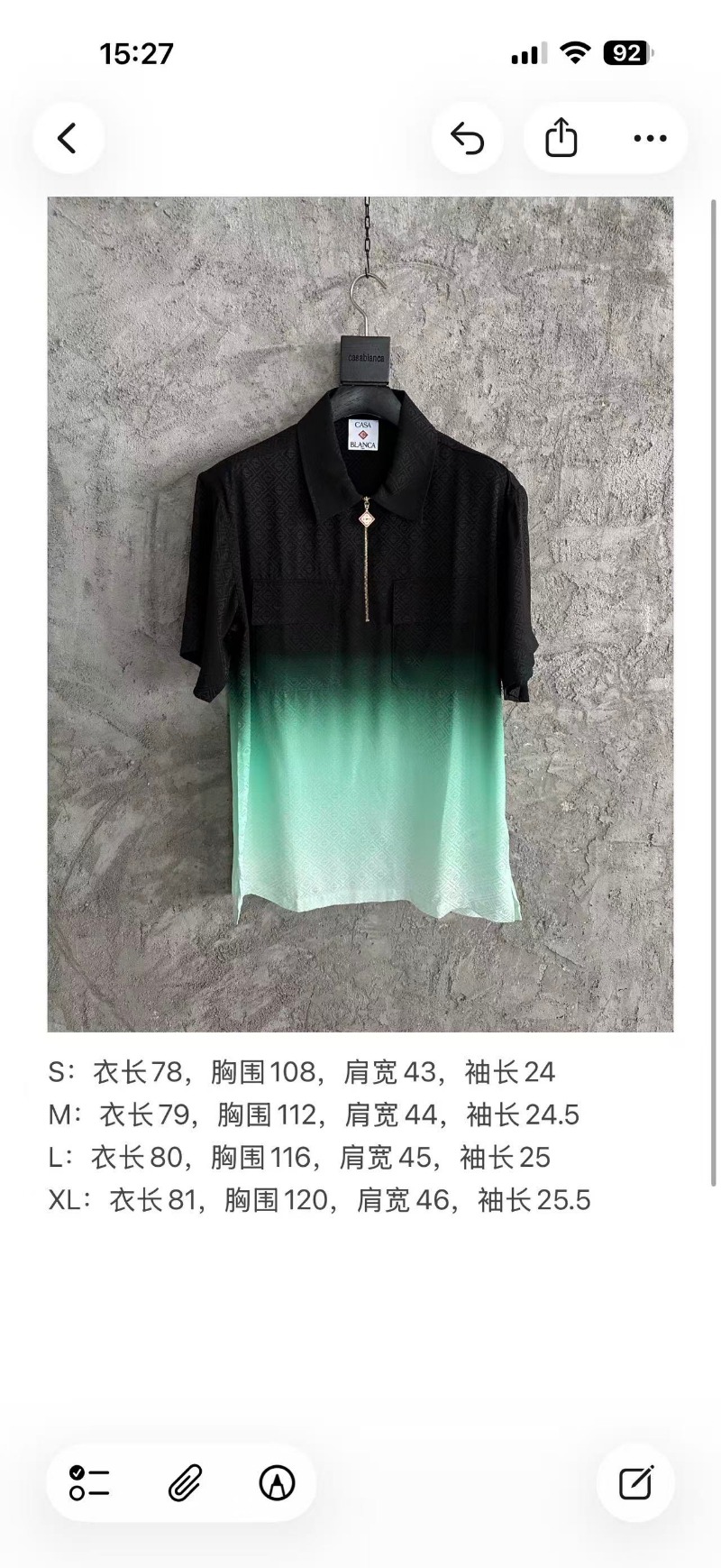Share this note
The width and height of the screenshot is (721, 1568).
click(561, 138)
